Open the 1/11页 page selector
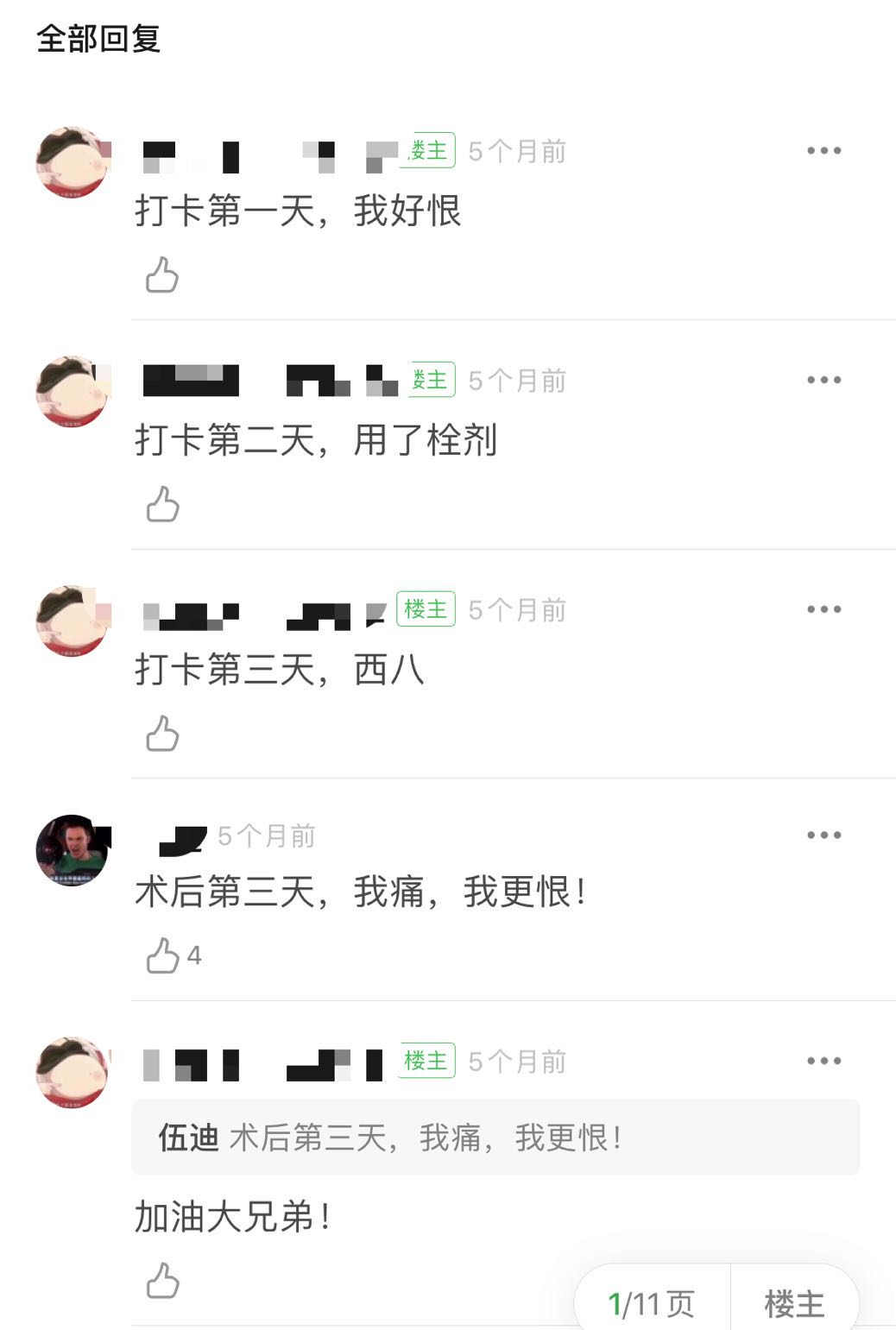 point(652,1303)
